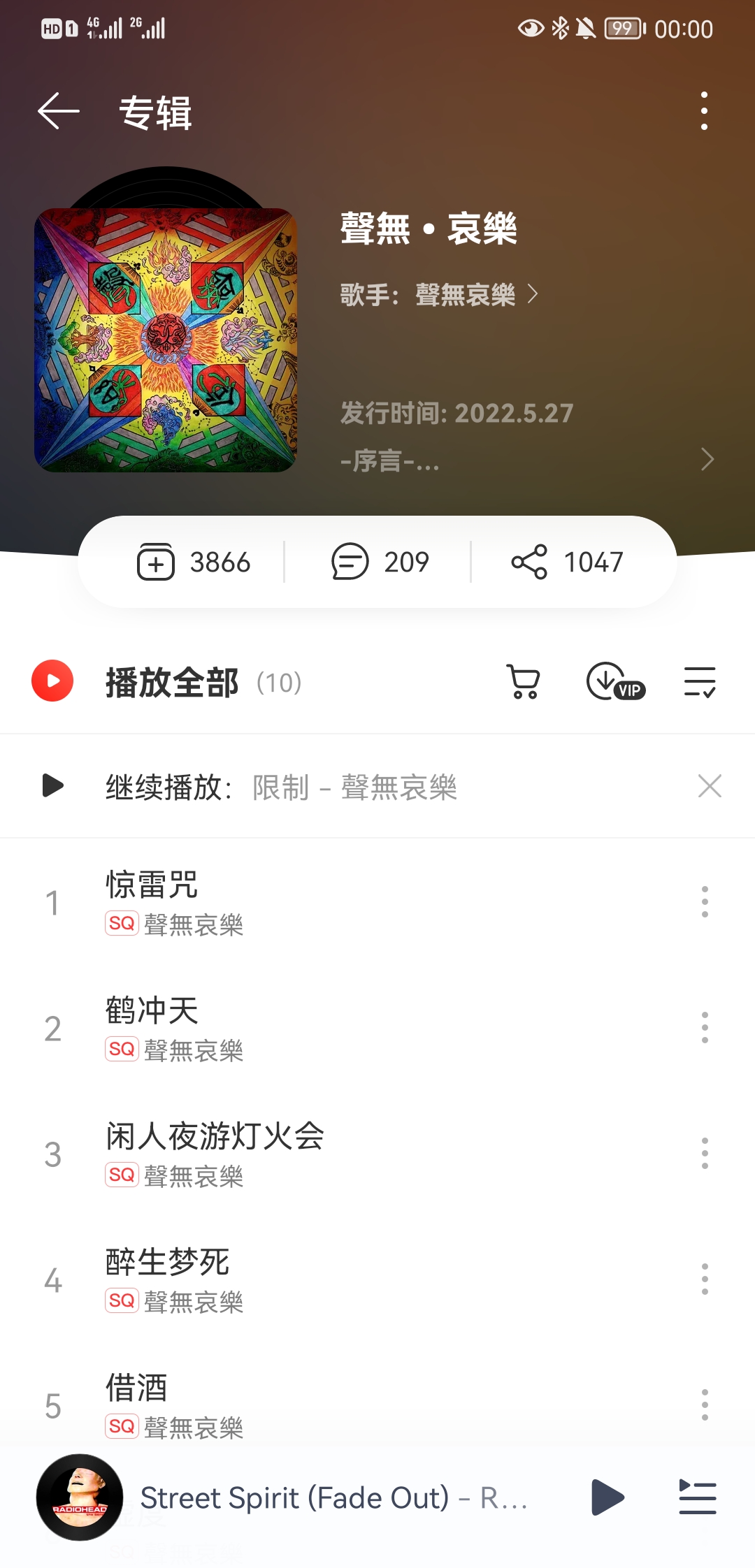This screenshot has width=755, height=1568.
Task: Select song 借酒
Action: click(136, 1388)
